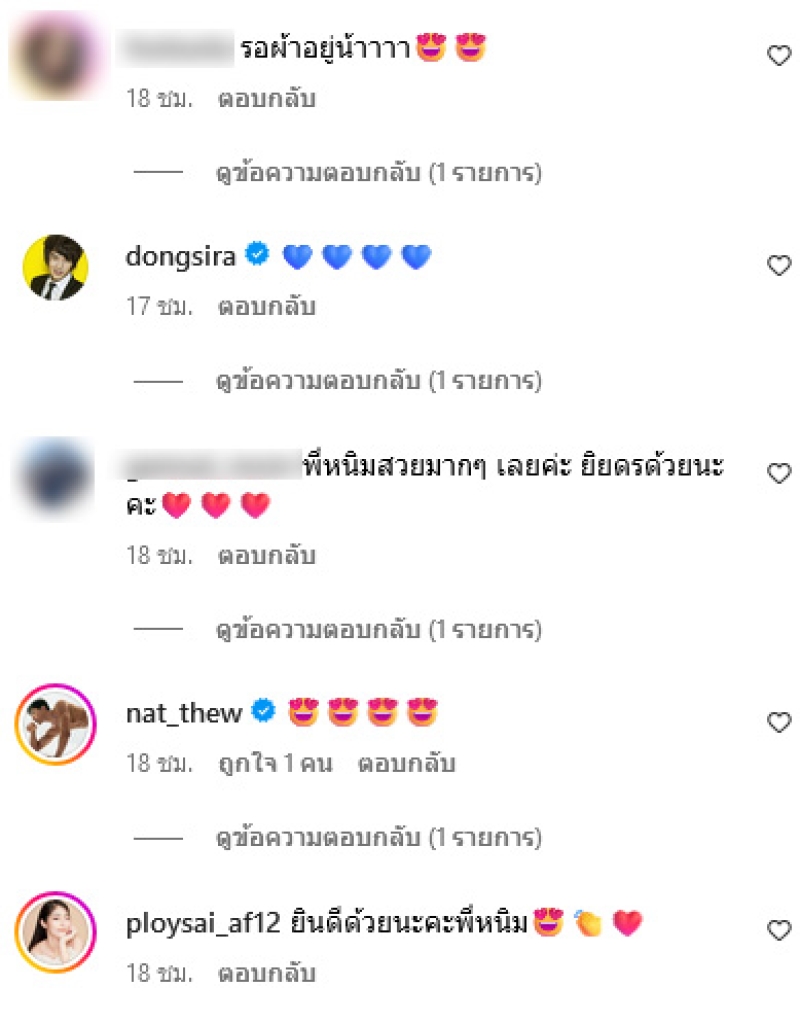View replies under dongsira's comment

(x=379, y=381)
